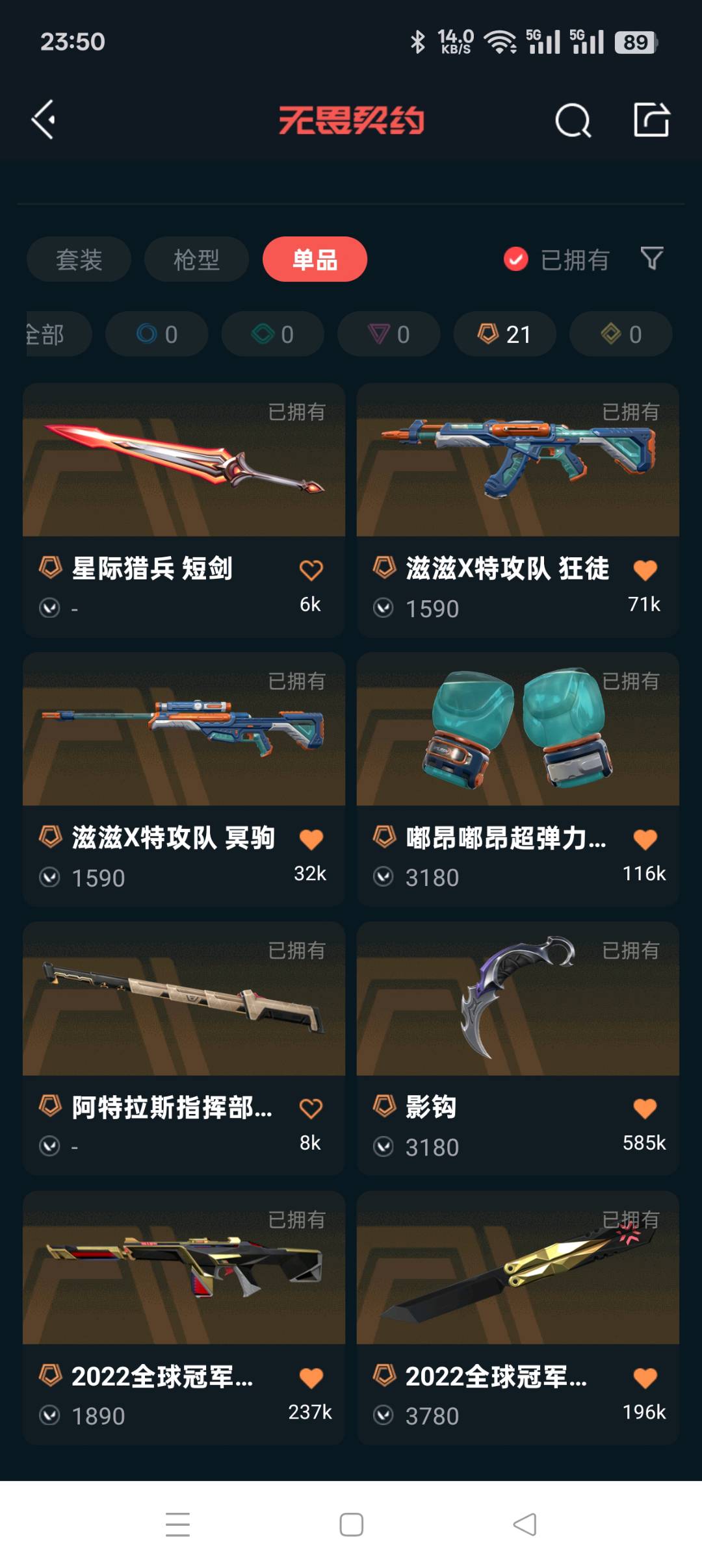Like the 星际猎兵 短剑 skin
This screenshot has height=1568, width=702.
pos(311,570)
